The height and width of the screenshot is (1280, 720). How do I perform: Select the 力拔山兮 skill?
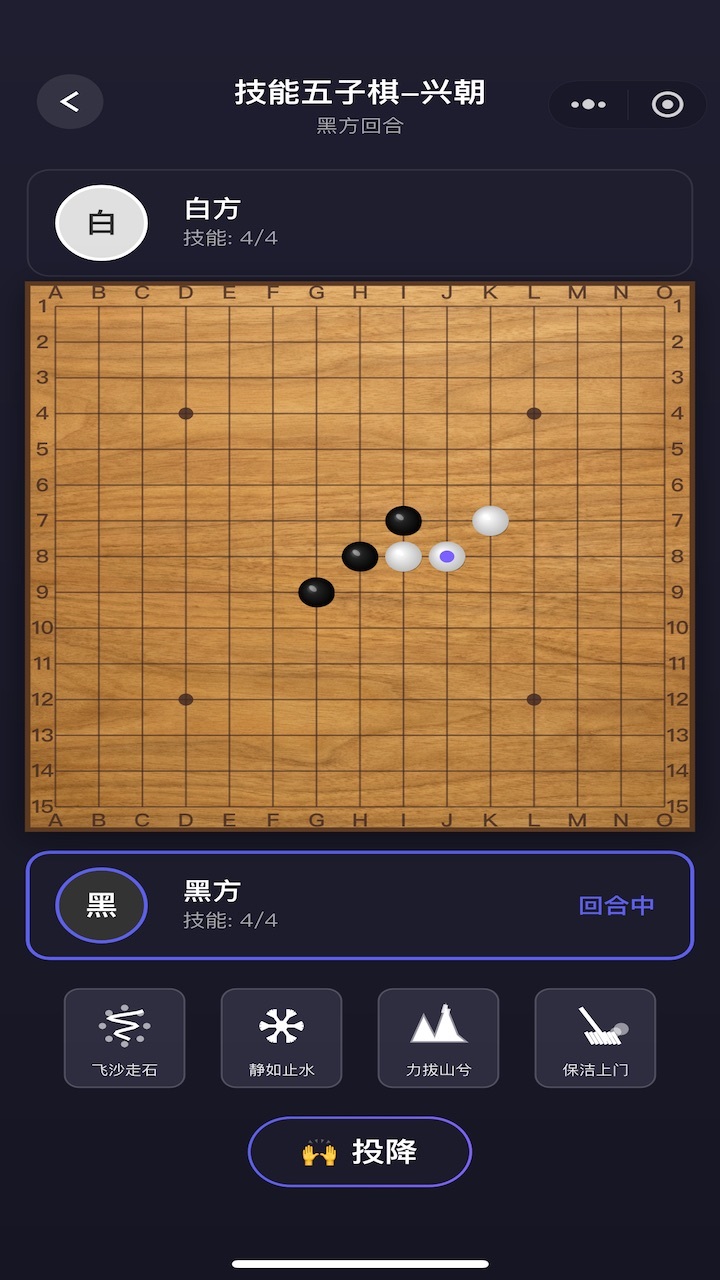click(x=438, y=1038)
